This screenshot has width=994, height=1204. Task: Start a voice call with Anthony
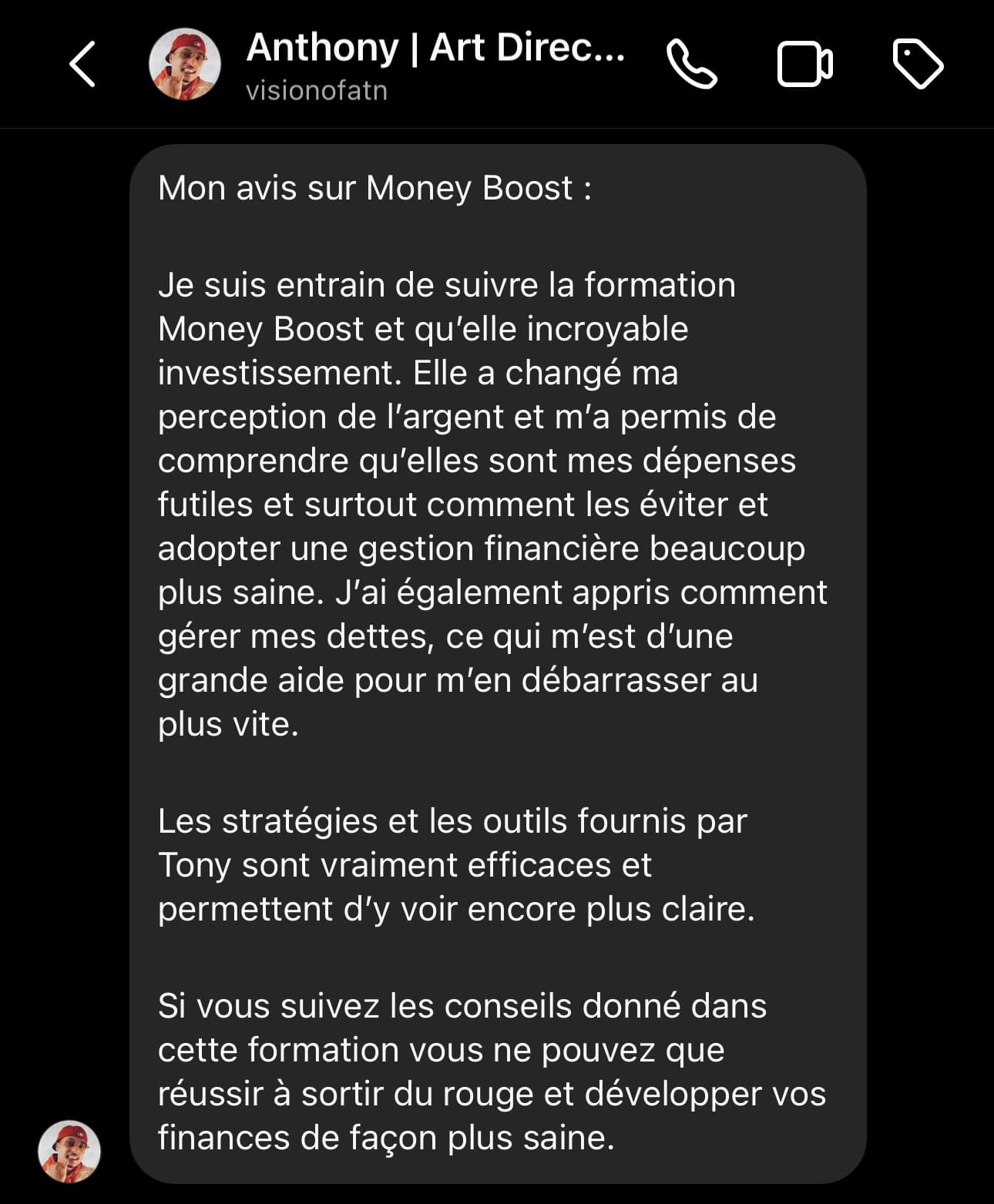[x=691, y=65]
